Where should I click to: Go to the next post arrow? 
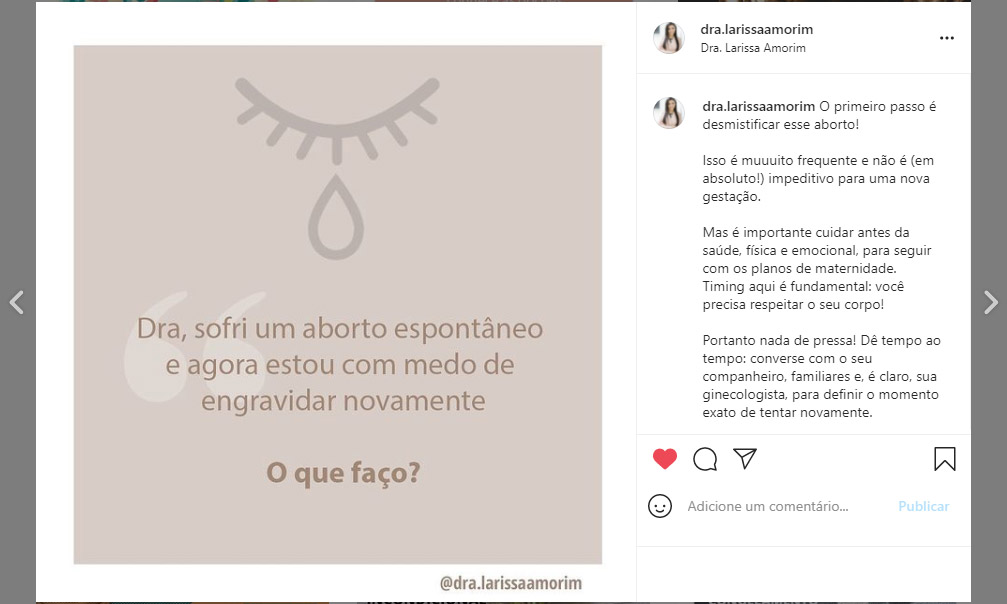pyautogui.click(x=990, y=302)
